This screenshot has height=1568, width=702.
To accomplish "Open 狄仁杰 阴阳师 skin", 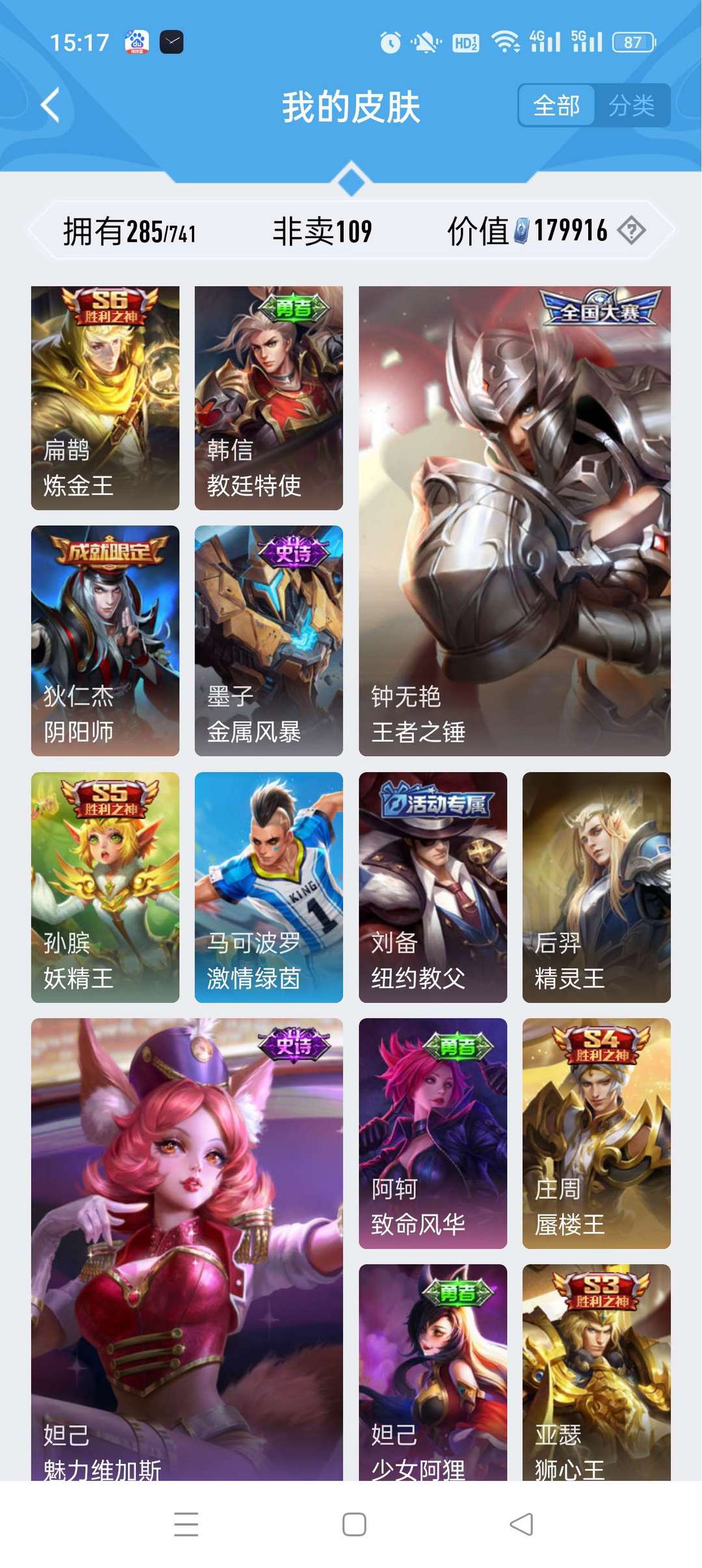I will tap(105, 641).
